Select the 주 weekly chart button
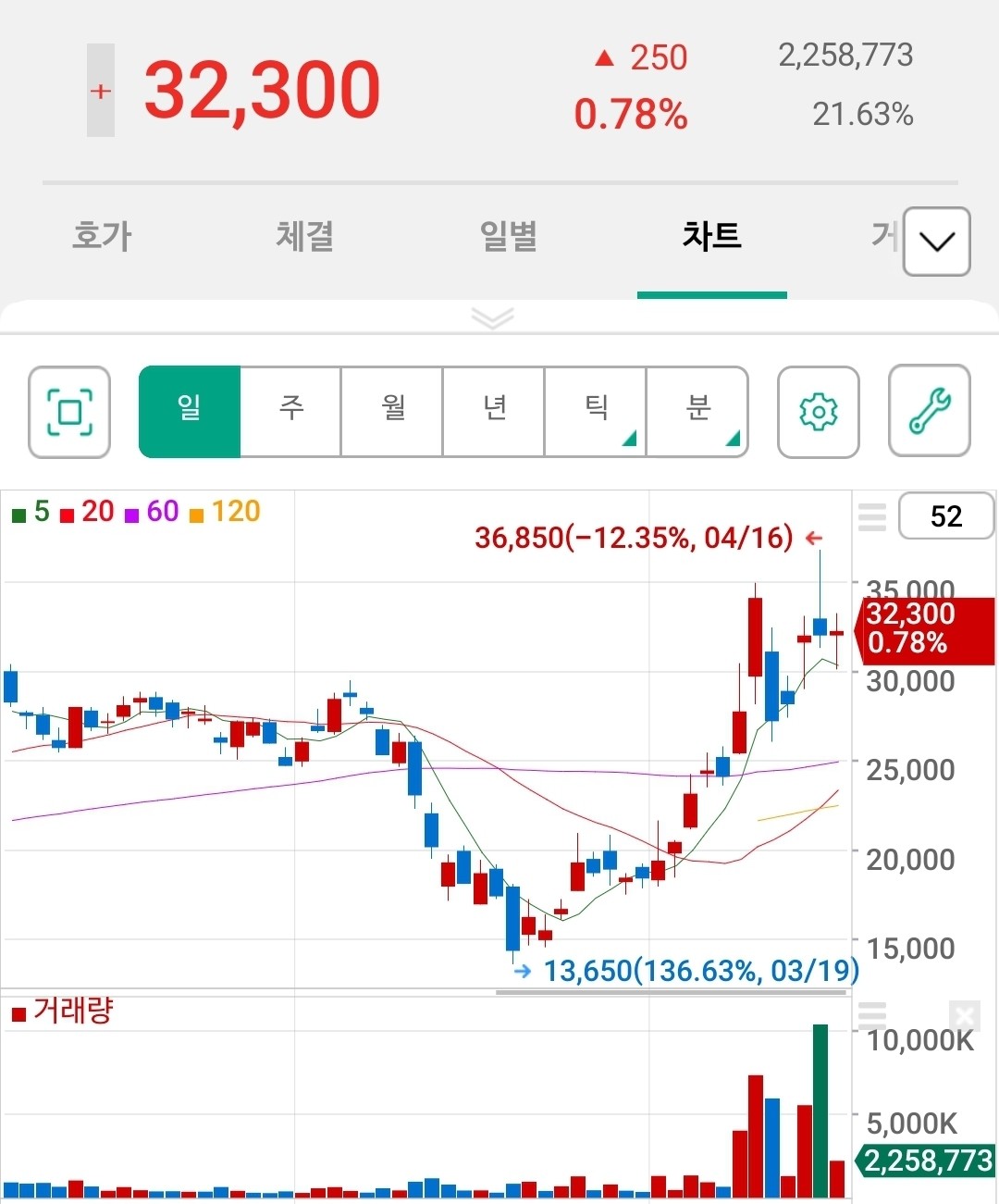This screenshot has width=999, height=1204. [x=290, y=413]
